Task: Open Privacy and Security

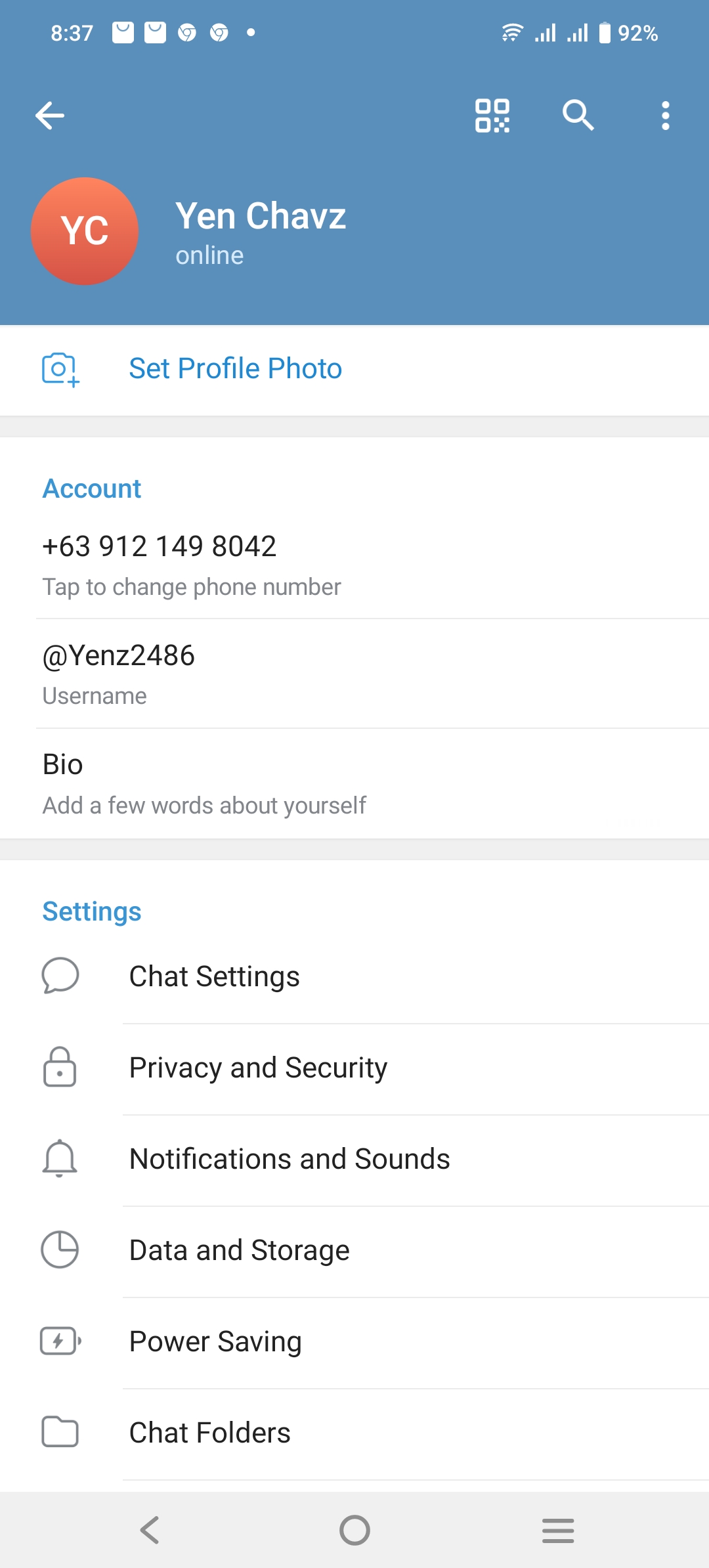Action: tap(354, 1068)
